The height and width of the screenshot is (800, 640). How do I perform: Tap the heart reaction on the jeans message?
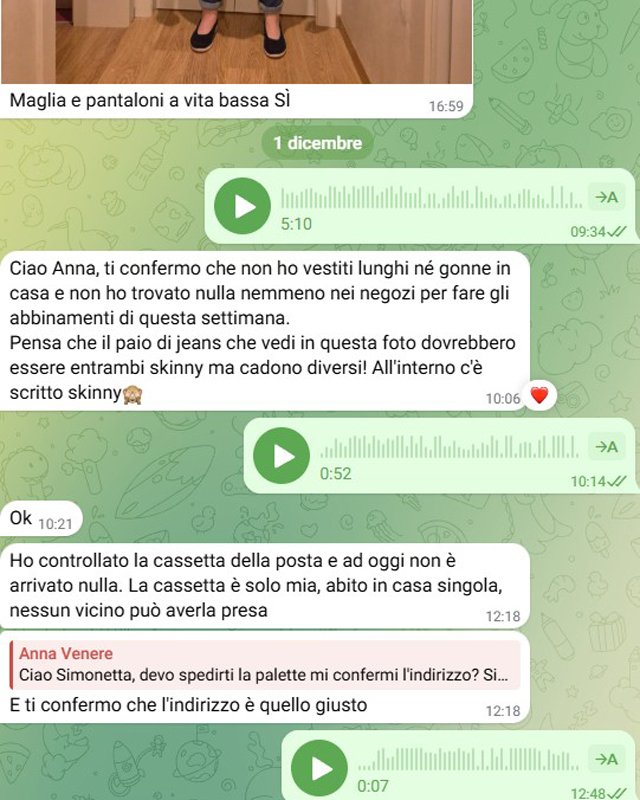point(539,396)
